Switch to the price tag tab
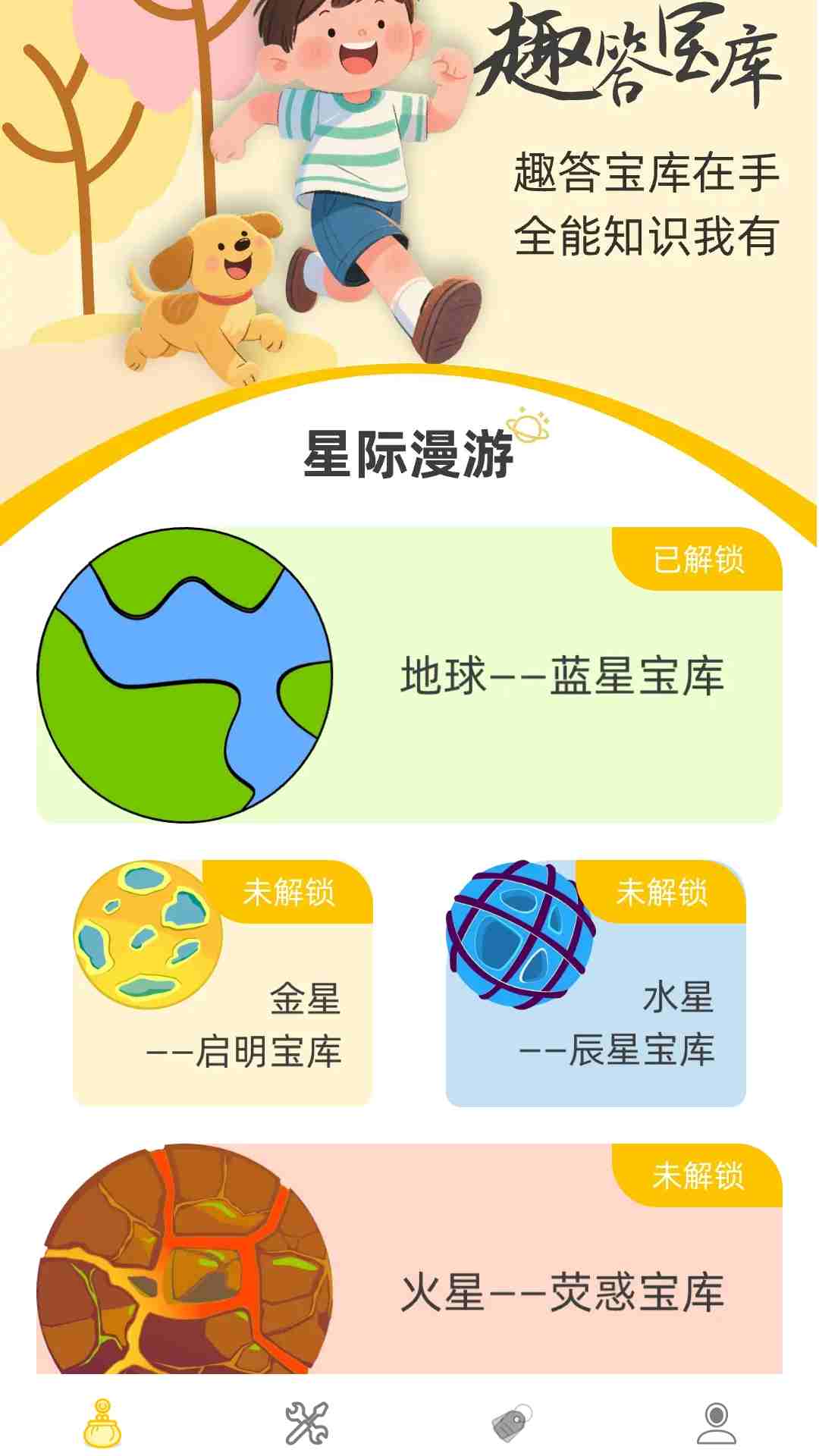The image size is (819, 1456). coord(512,1423)
